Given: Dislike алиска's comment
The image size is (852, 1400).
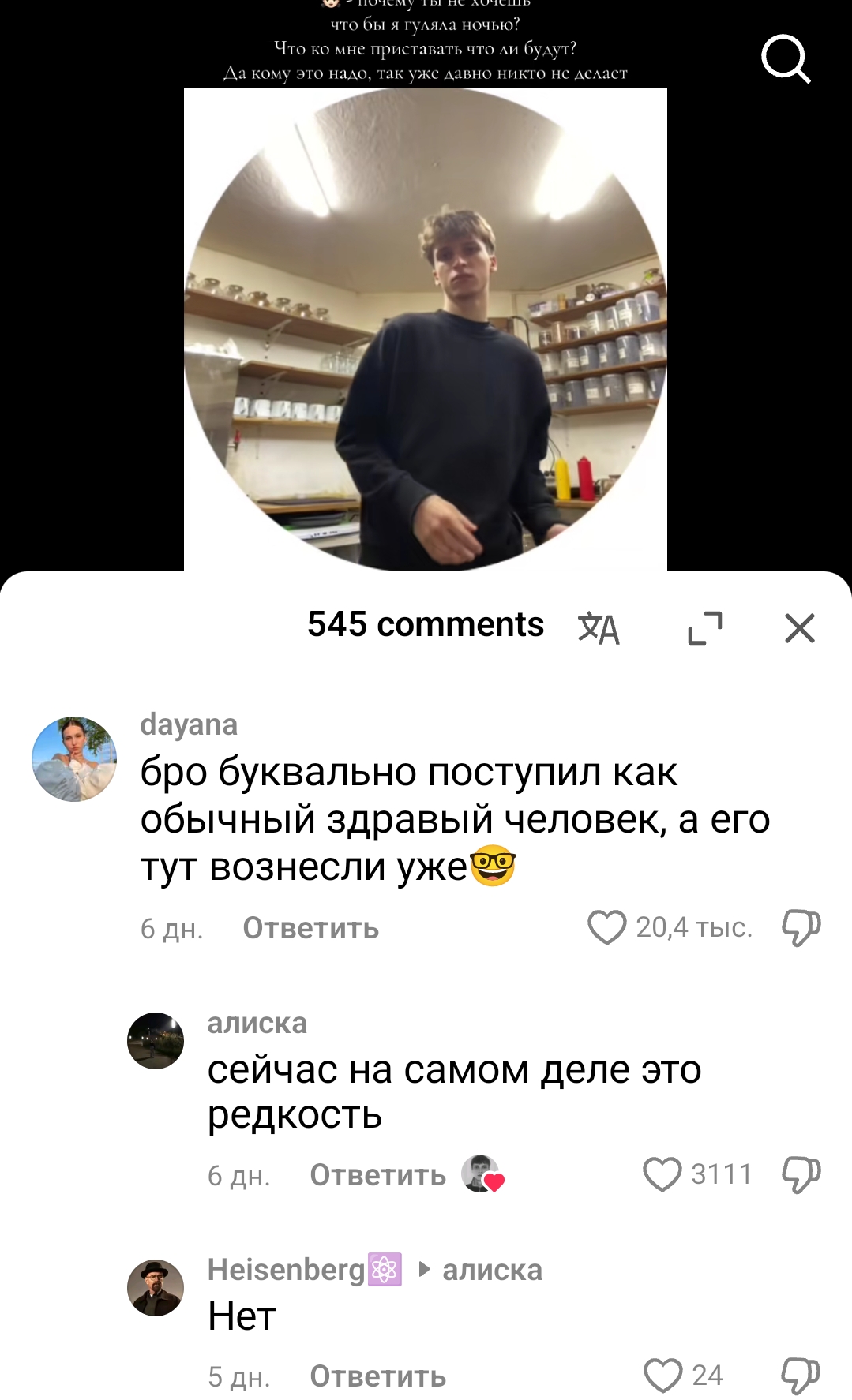Looking at the screenshot, I should point(801,1174).
